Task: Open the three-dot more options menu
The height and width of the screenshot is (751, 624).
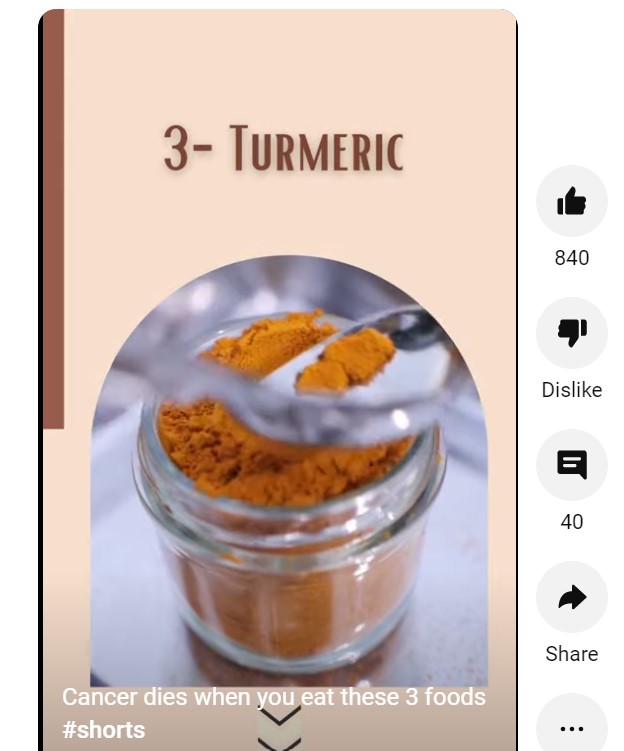Action: click(571, 727)
